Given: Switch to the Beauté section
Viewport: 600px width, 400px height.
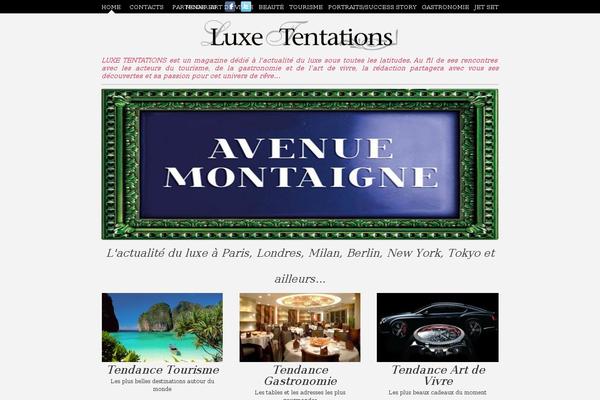Looking at the screenshot, I should click(x=271, y=7).
